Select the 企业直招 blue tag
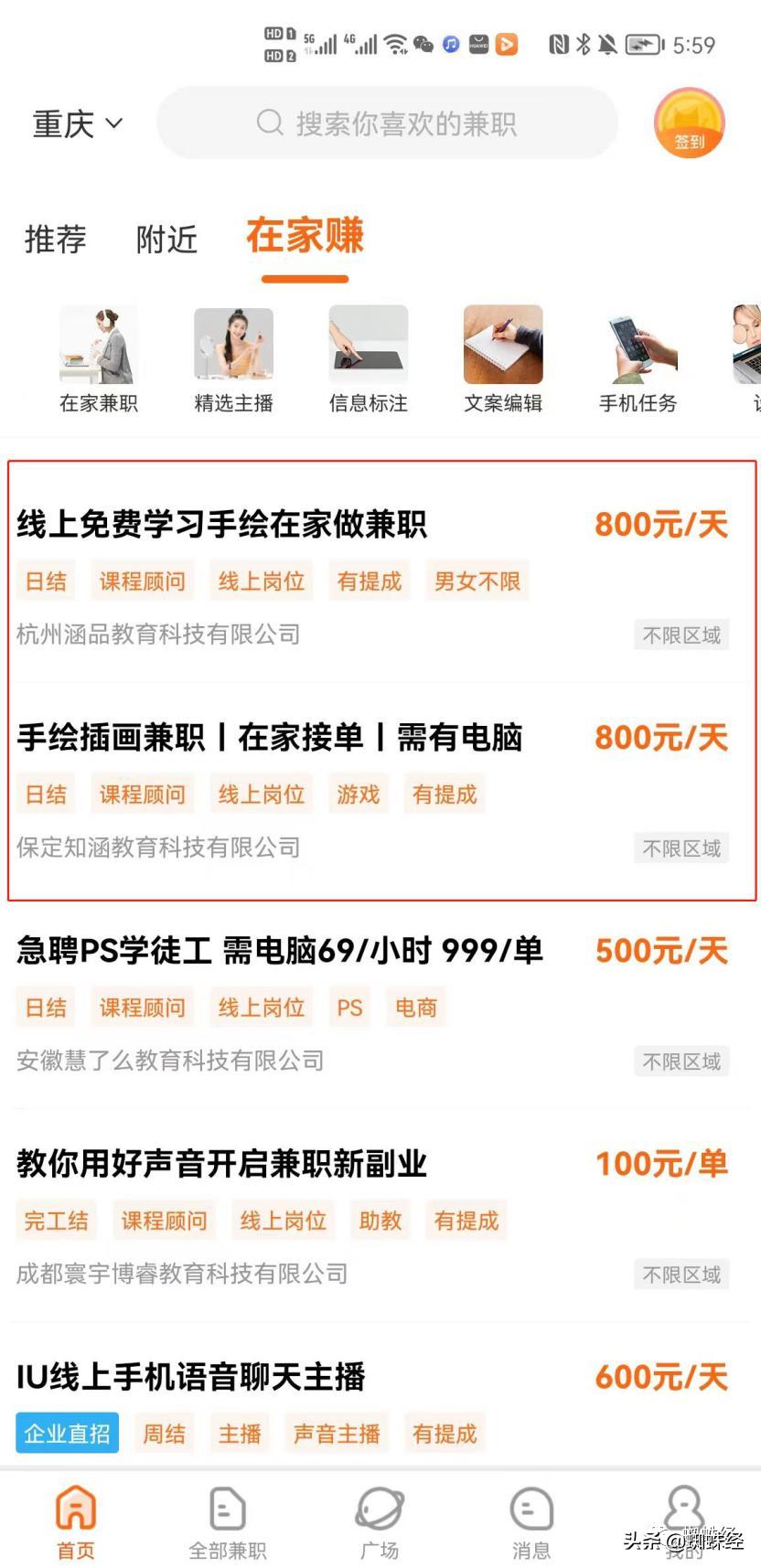 66,1433
